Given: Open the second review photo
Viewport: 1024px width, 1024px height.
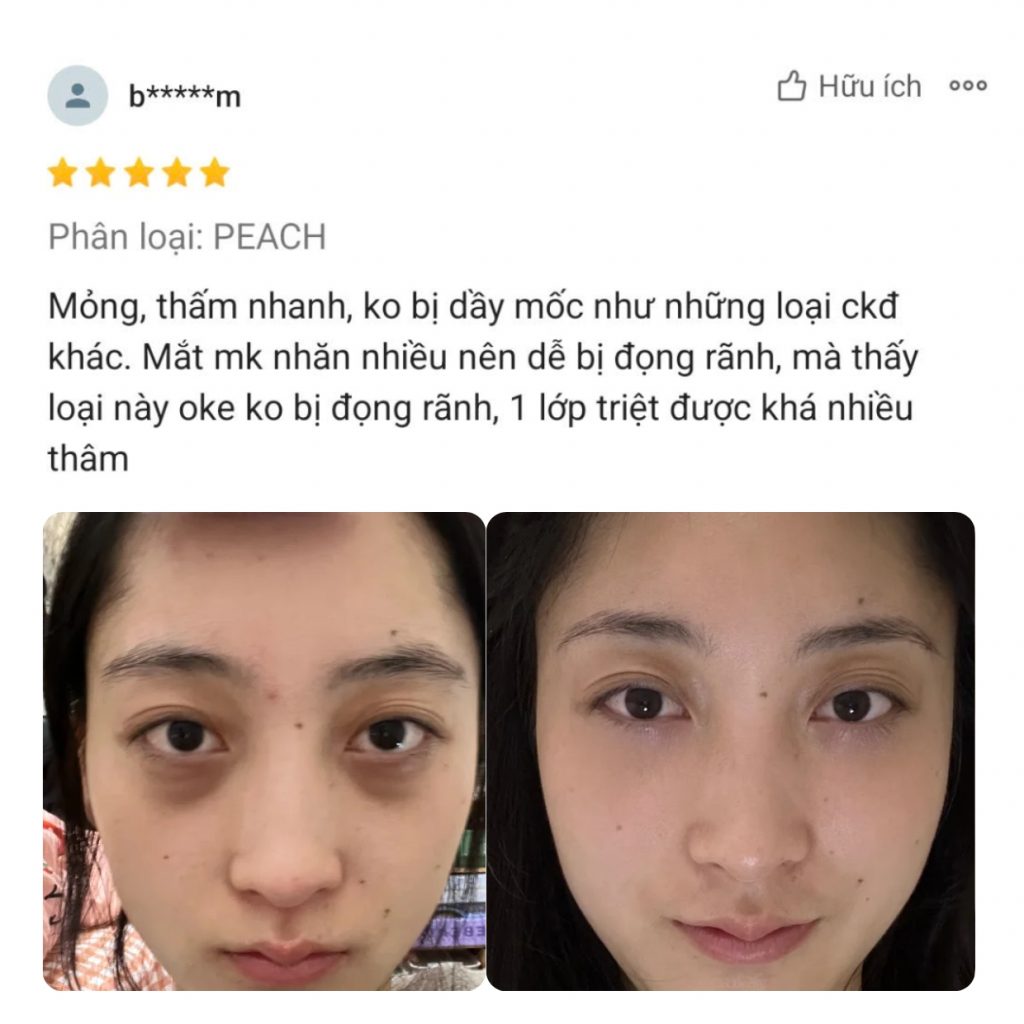Looking at the screenshot, I should pos(730,751).
